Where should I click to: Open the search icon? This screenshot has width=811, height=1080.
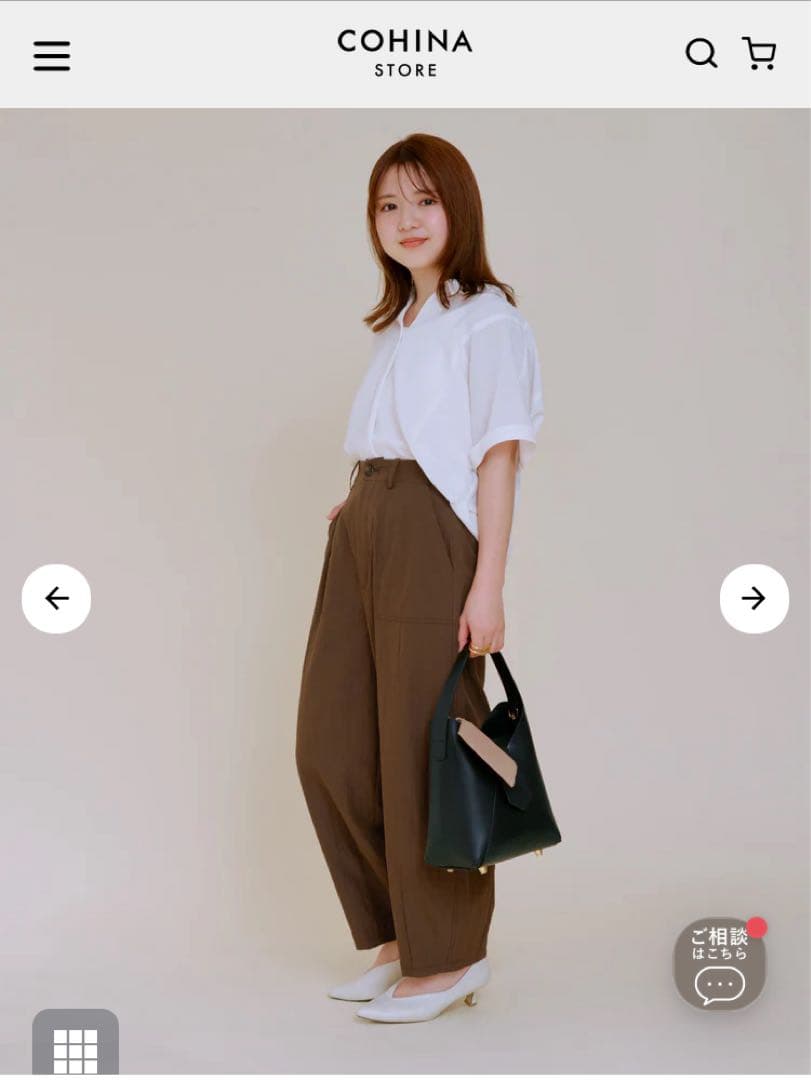(701, 53)
